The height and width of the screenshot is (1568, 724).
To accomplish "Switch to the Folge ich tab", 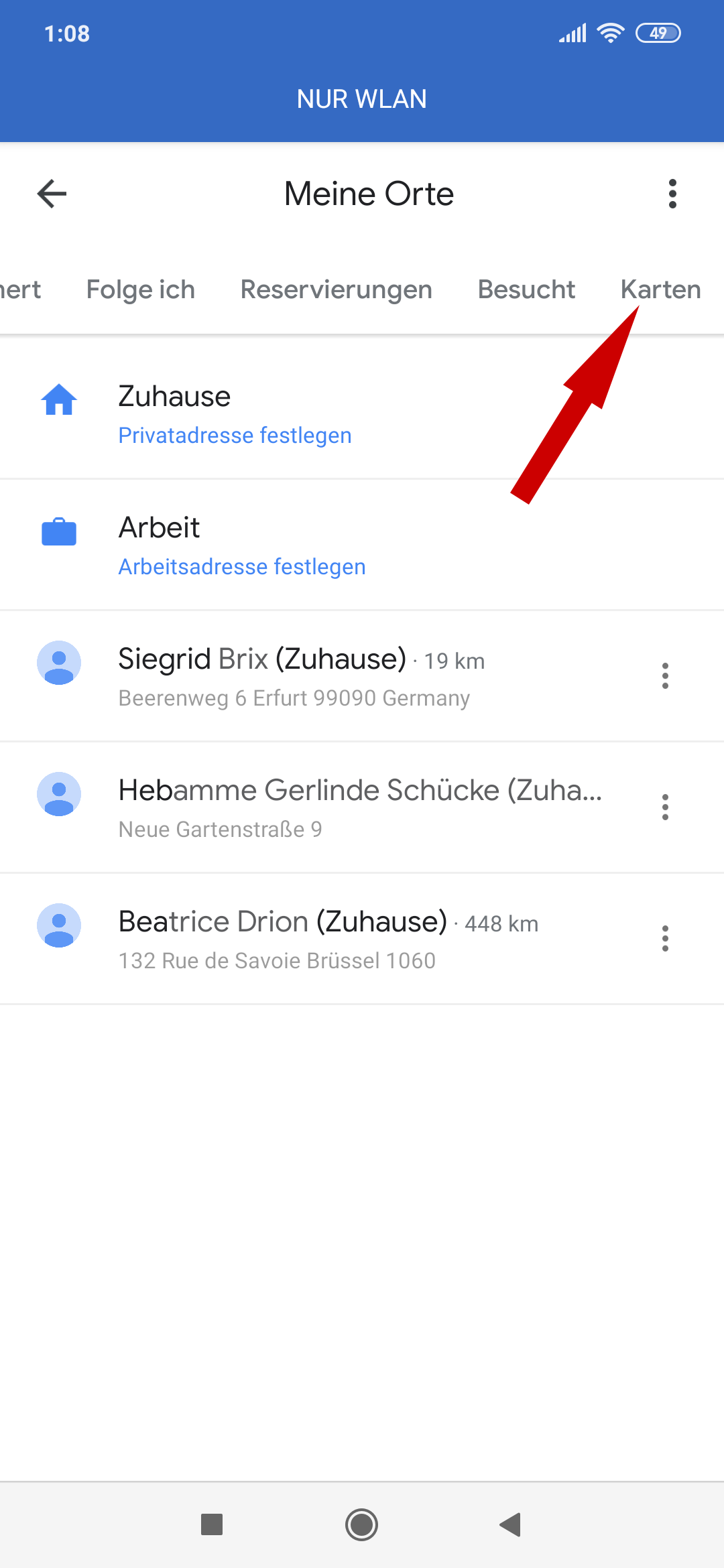I will tap(141, 289).
